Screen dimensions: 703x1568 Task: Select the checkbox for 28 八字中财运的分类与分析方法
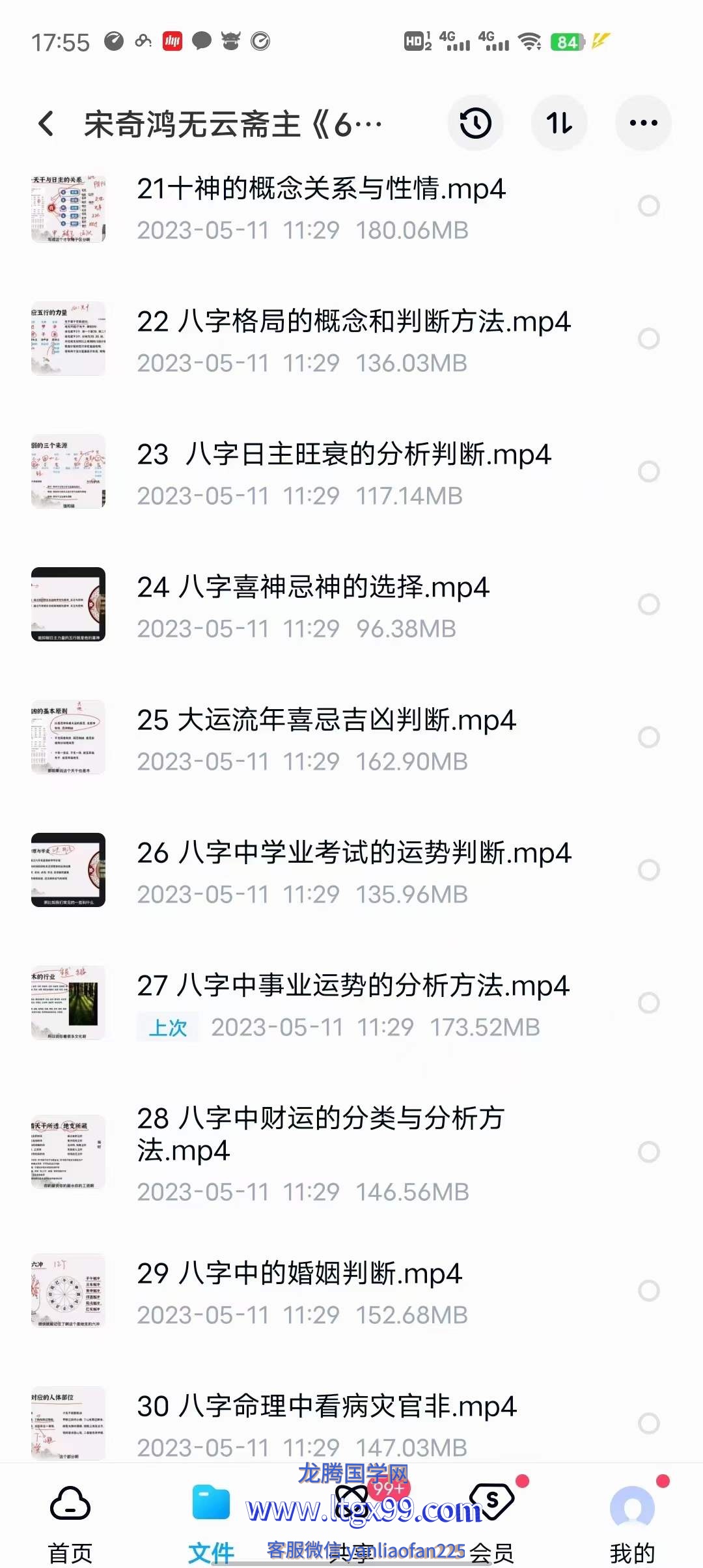pos(648,1152)
